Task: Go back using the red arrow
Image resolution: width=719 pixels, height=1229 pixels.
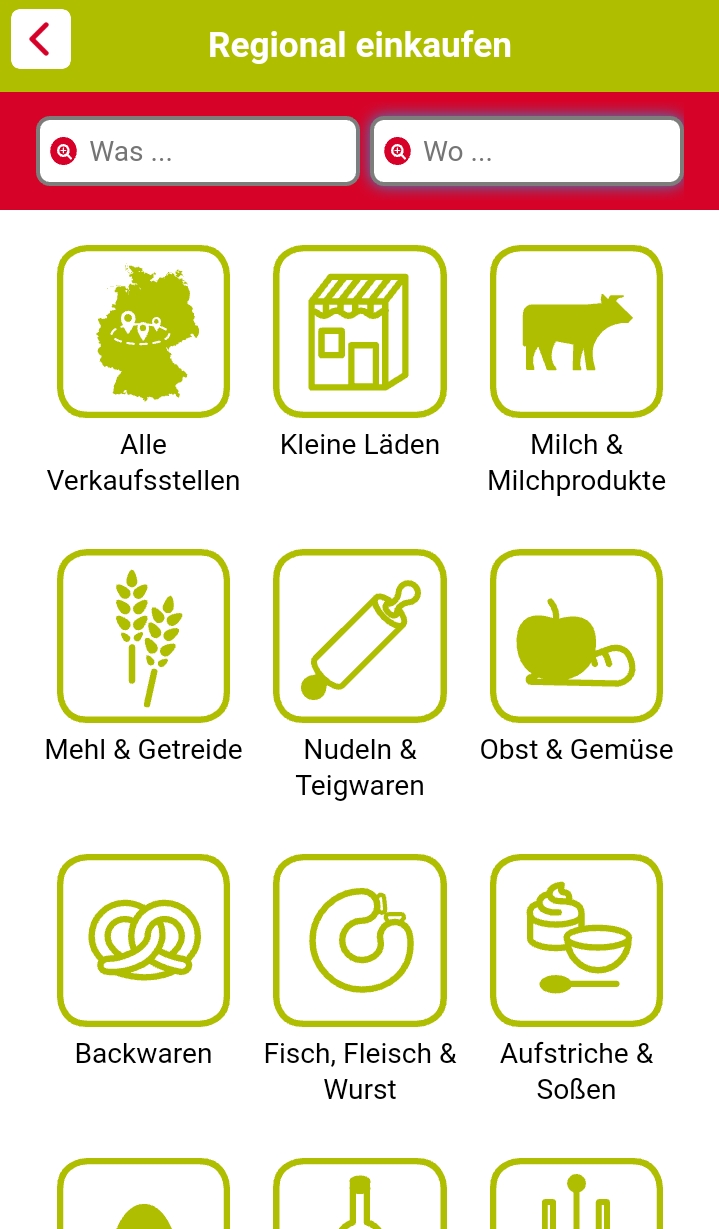Action: 40,40
